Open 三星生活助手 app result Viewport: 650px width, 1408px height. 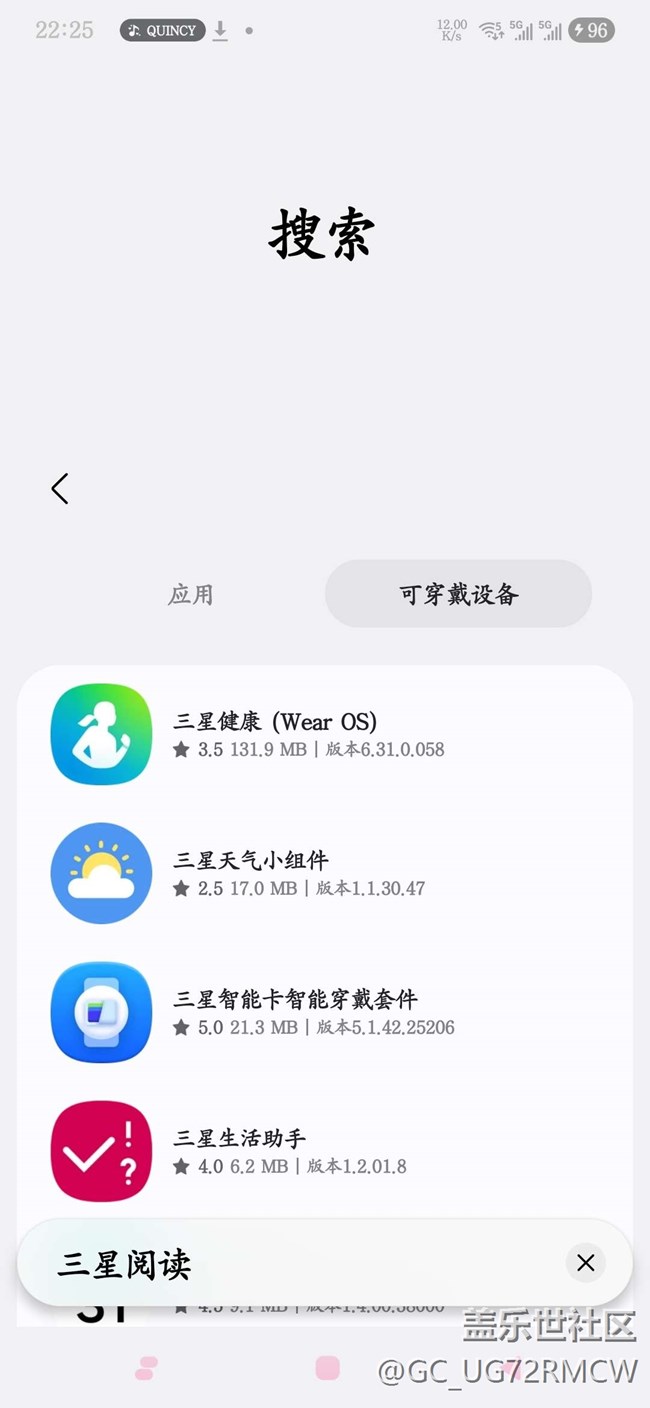pyautogui.click(x=325, y=1152)
